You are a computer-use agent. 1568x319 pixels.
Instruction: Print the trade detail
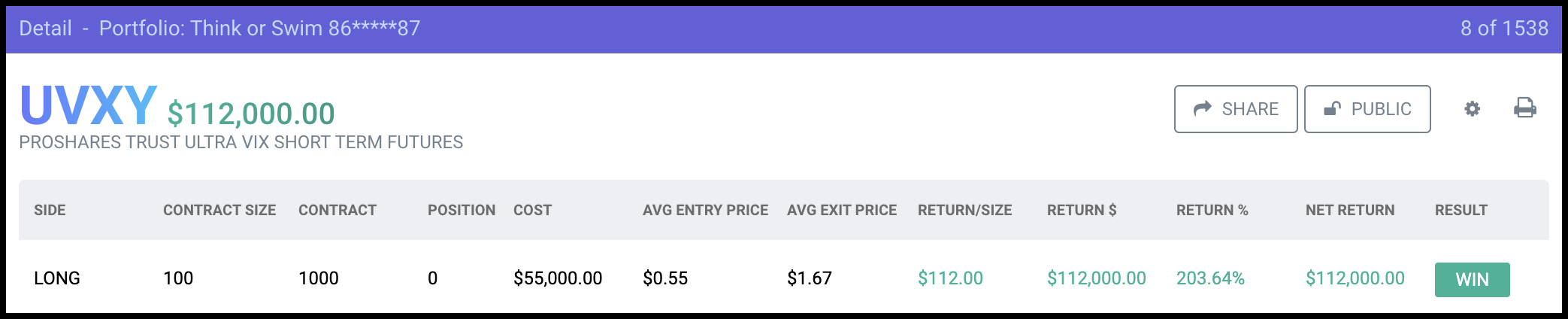pyautogui.click(x=1524, y=108)
